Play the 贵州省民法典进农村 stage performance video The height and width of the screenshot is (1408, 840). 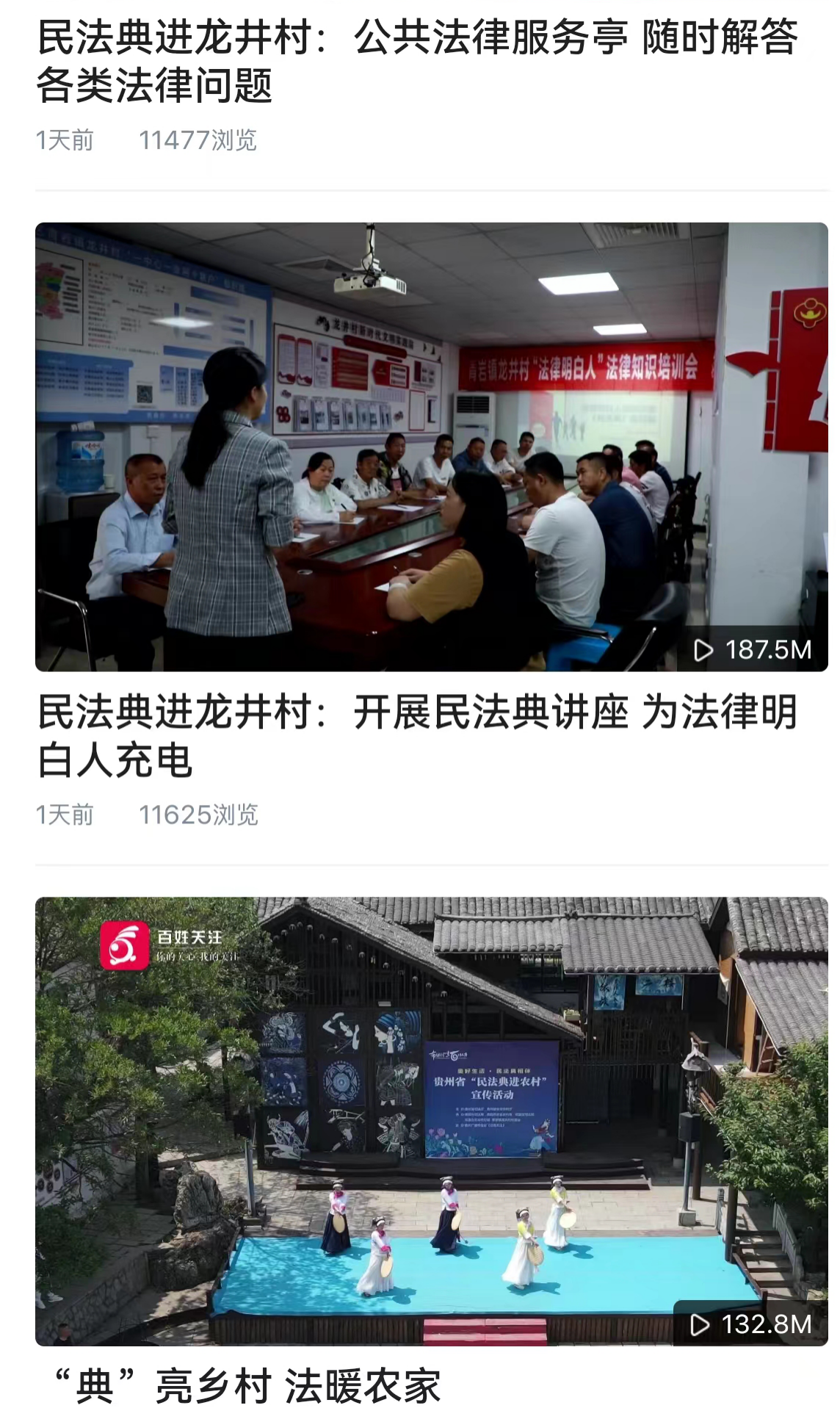pyautogui.click(x=432, y=1121)
